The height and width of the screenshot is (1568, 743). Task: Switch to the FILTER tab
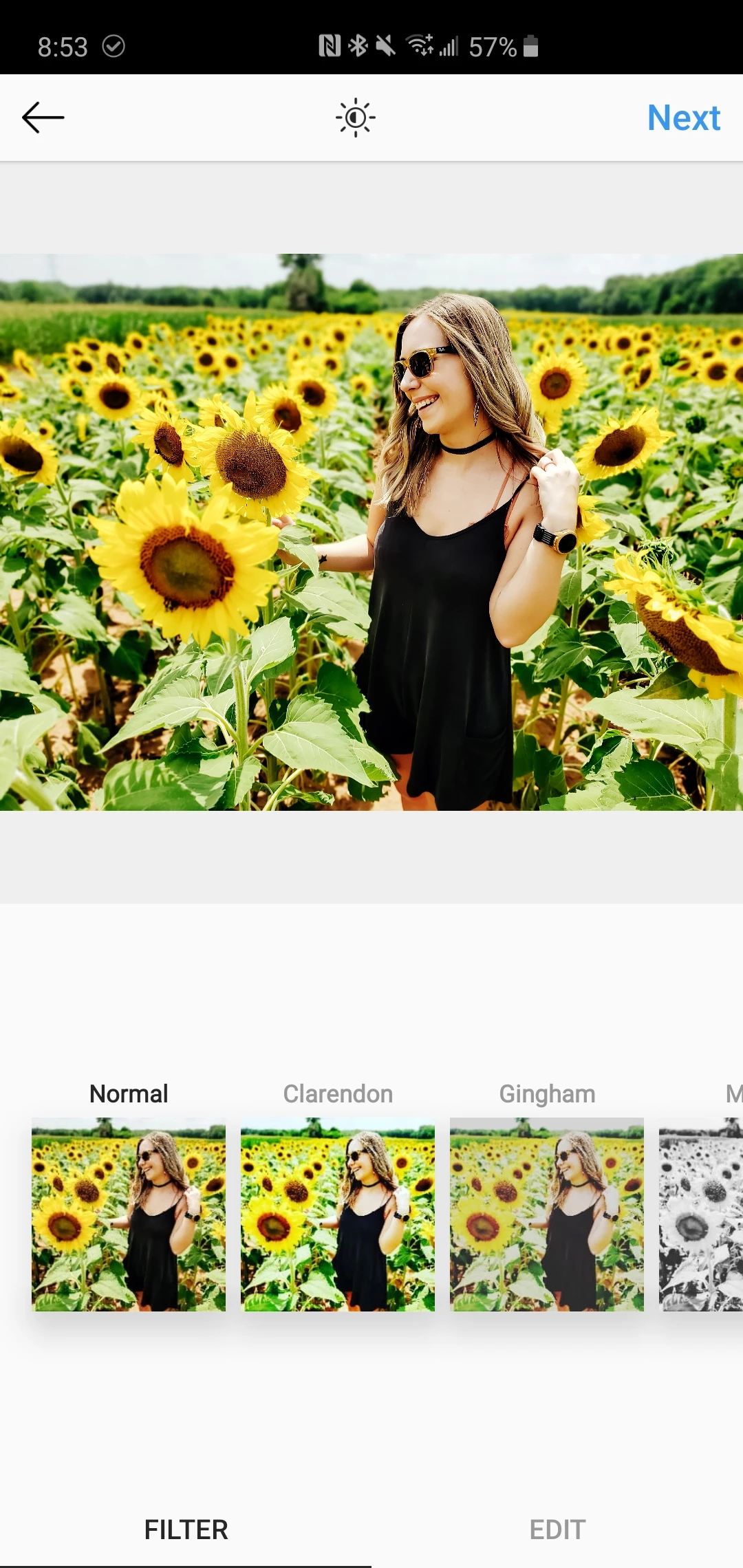pos(186,1529)
